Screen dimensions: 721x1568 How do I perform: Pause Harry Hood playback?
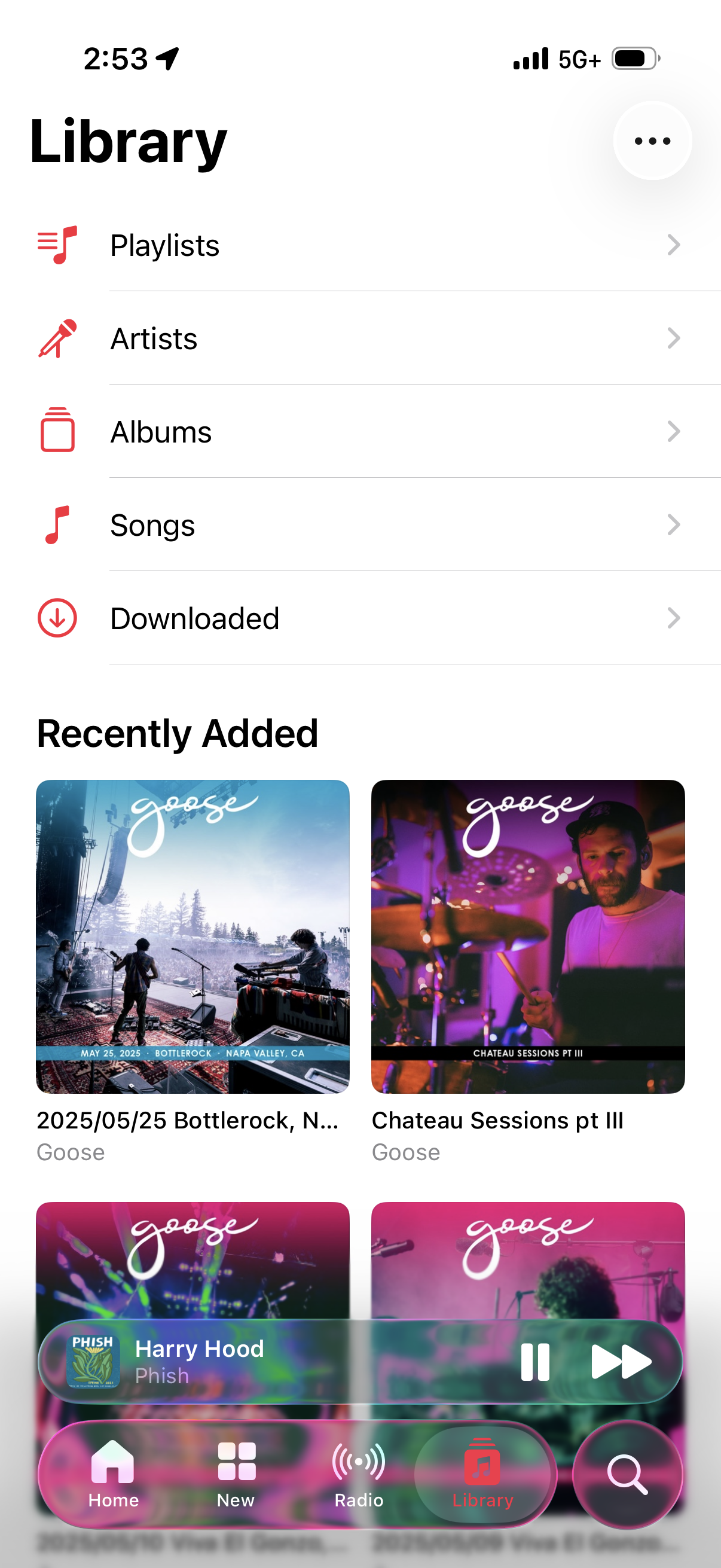(536, 1362)
